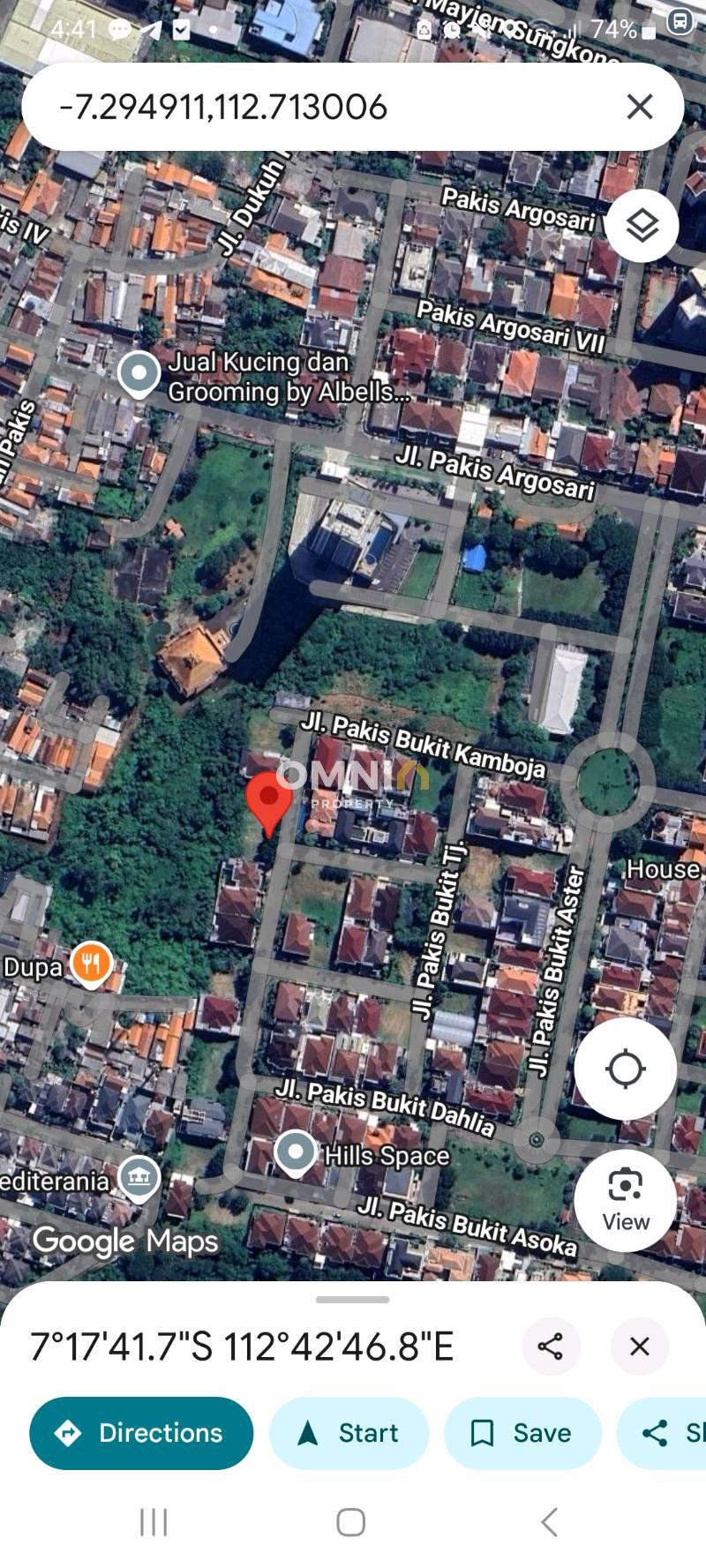Clear the coordinates in the search box
The width and height of the screenshot is (706, 1568).
click(640, 107)
